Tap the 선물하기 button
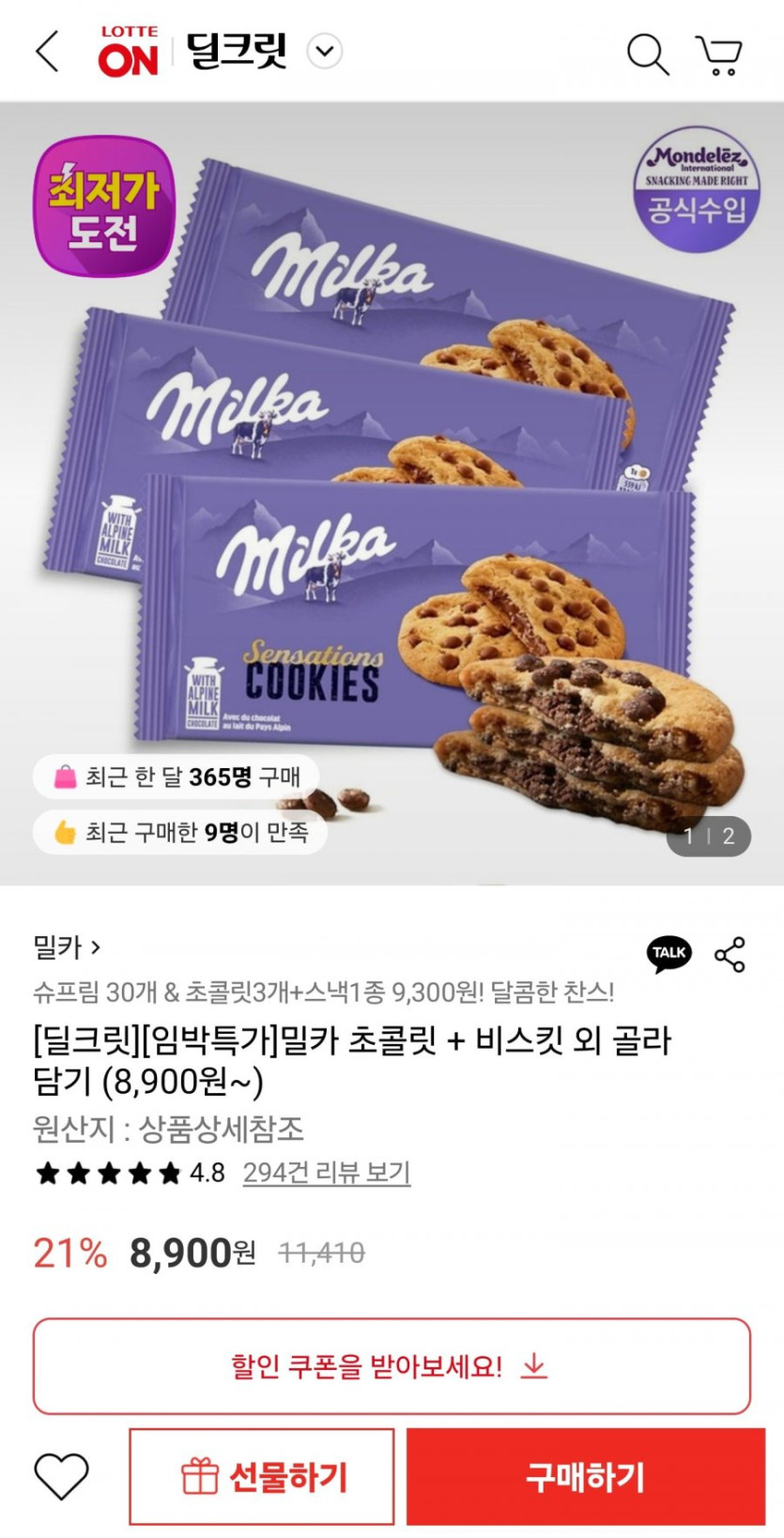This screenshot has height=1538, width=784. 262,1477
